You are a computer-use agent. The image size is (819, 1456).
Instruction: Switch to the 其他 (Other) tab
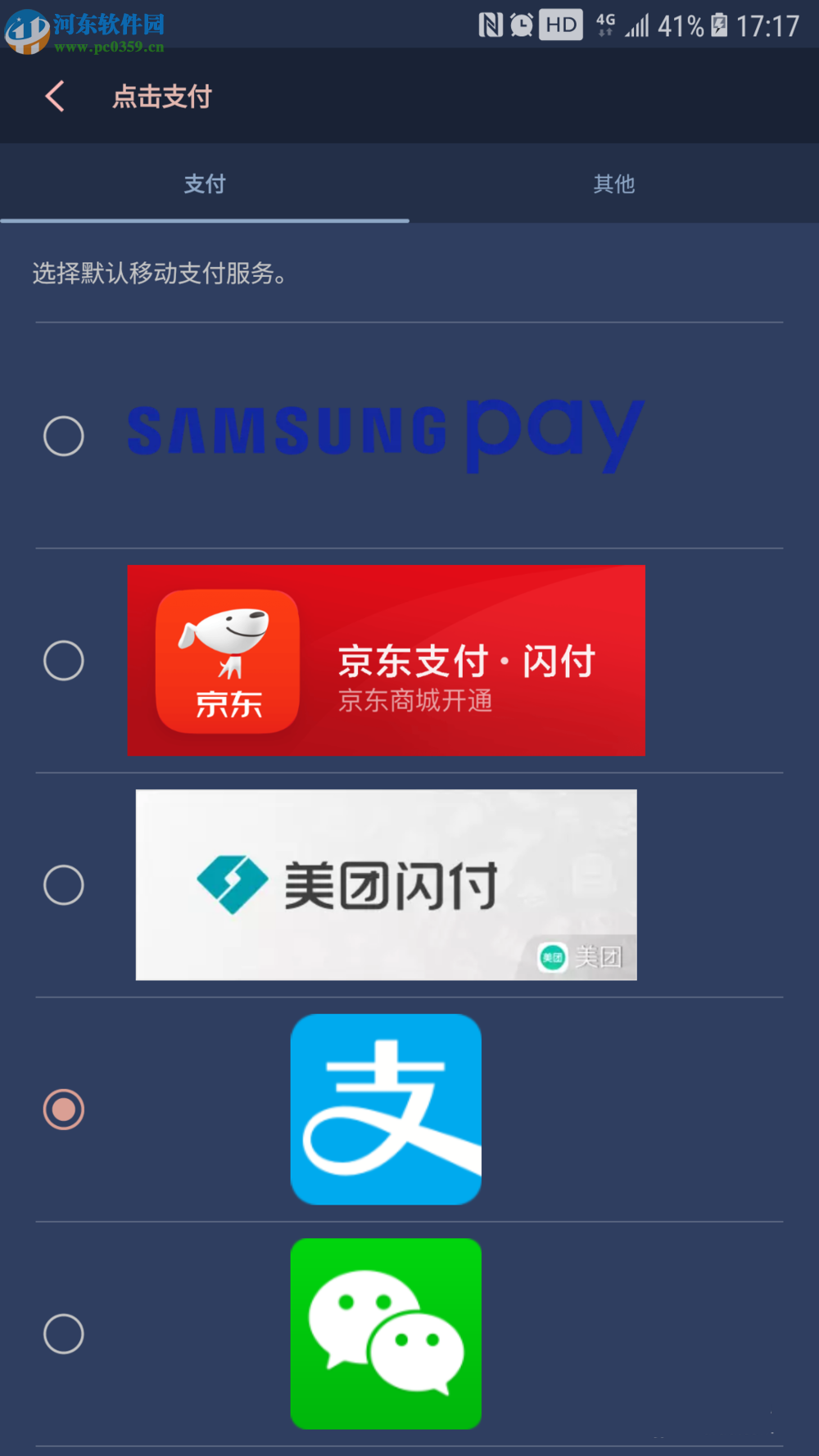pyautogui.click(x=613, y=184)
